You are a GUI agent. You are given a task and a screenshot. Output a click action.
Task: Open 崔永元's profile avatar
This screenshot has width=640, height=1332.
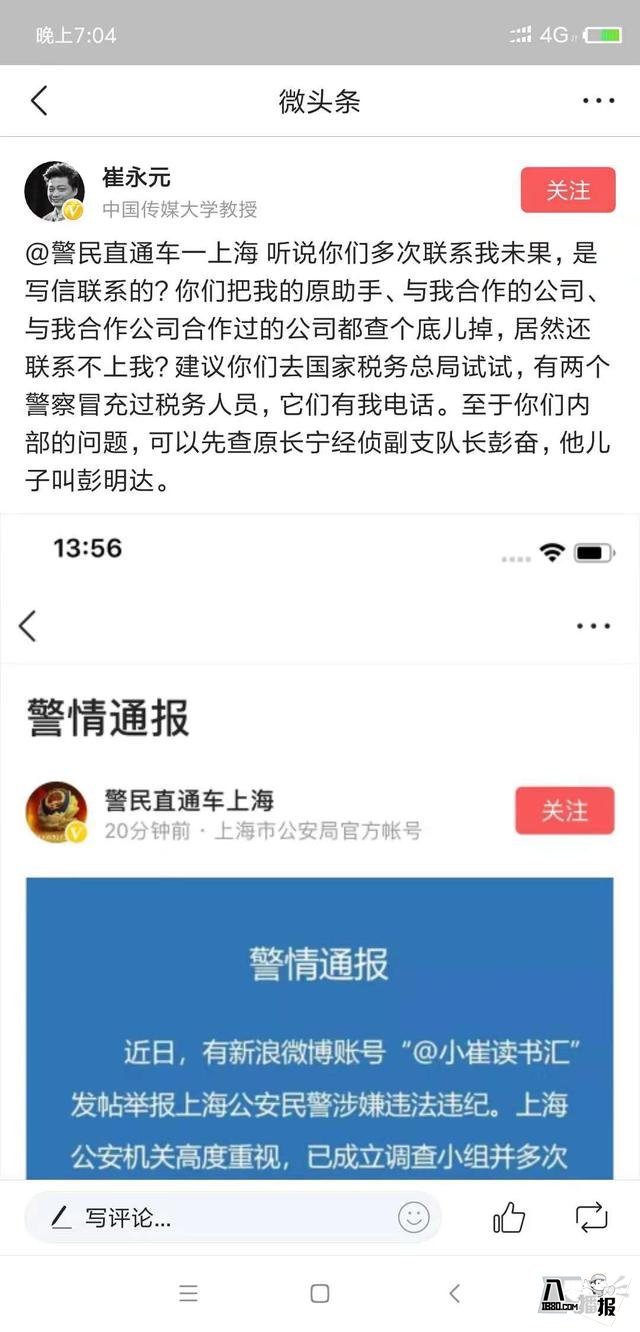(x=55, y=190)
